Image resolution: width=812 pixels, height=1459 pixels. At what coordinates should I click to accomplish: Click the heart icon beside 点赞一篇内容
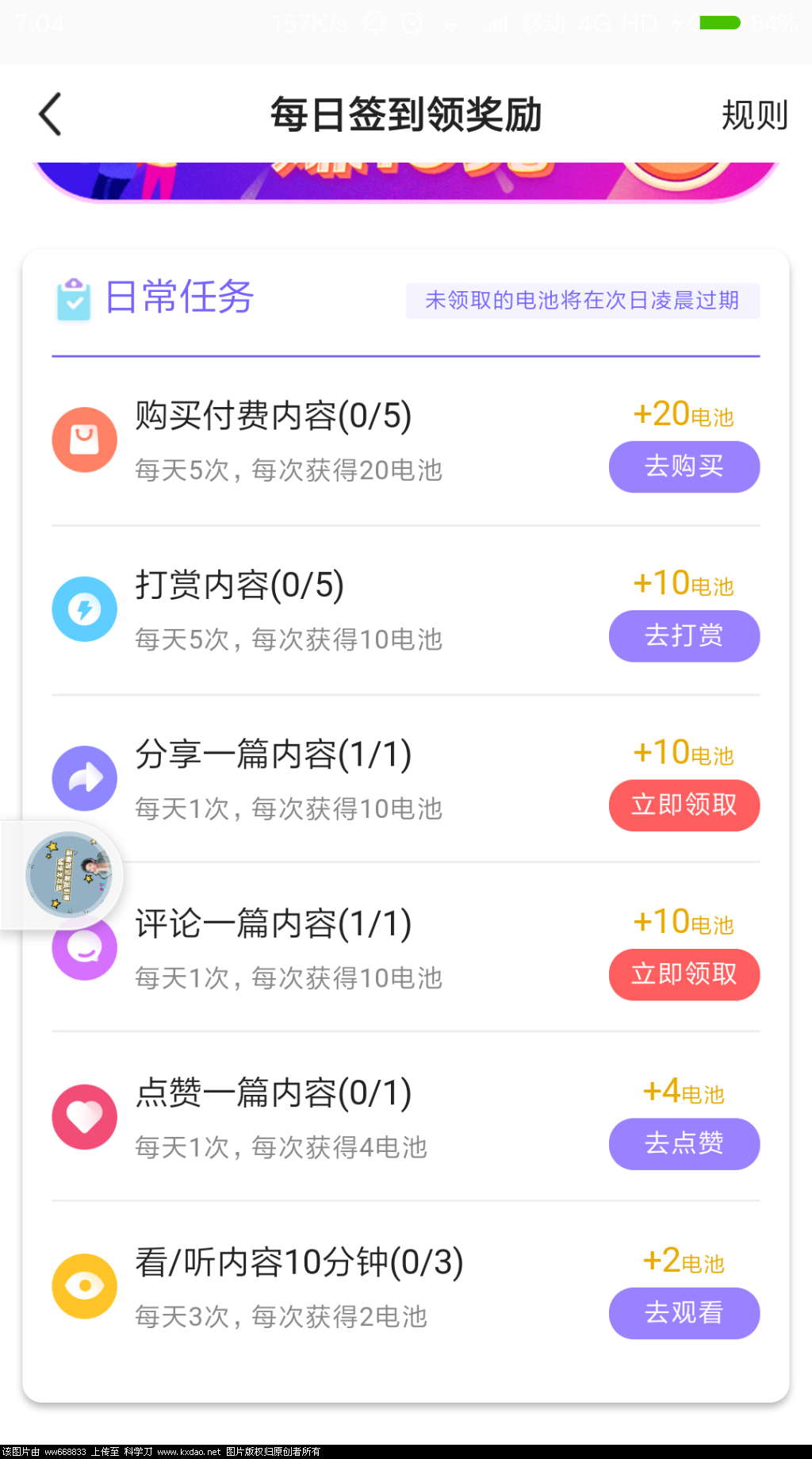[x=84, y=1115]
